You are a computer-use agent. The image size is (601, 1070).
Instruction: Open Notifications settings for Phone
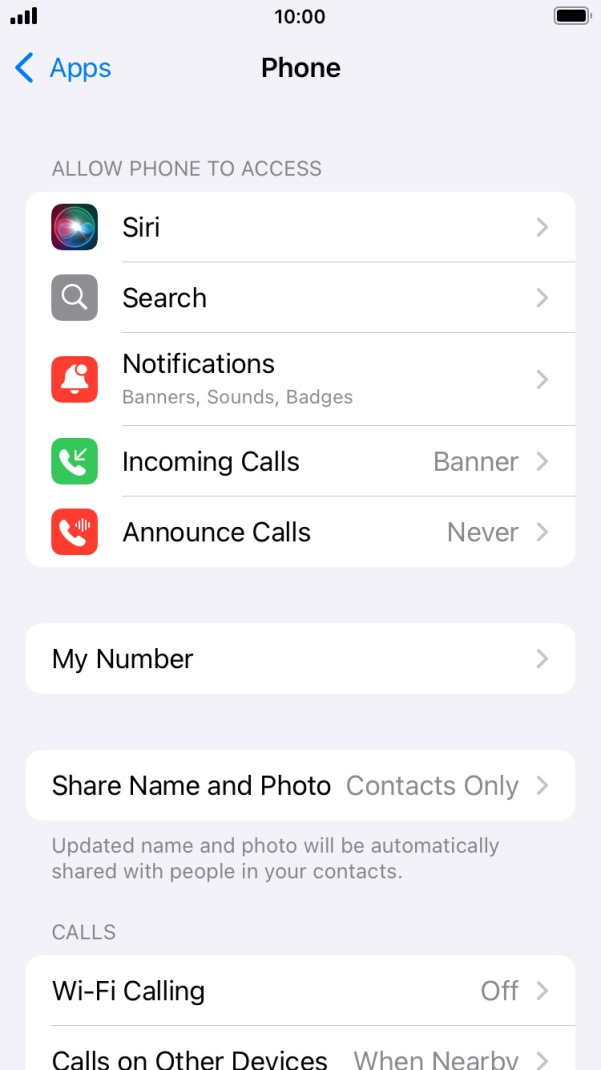300,379
